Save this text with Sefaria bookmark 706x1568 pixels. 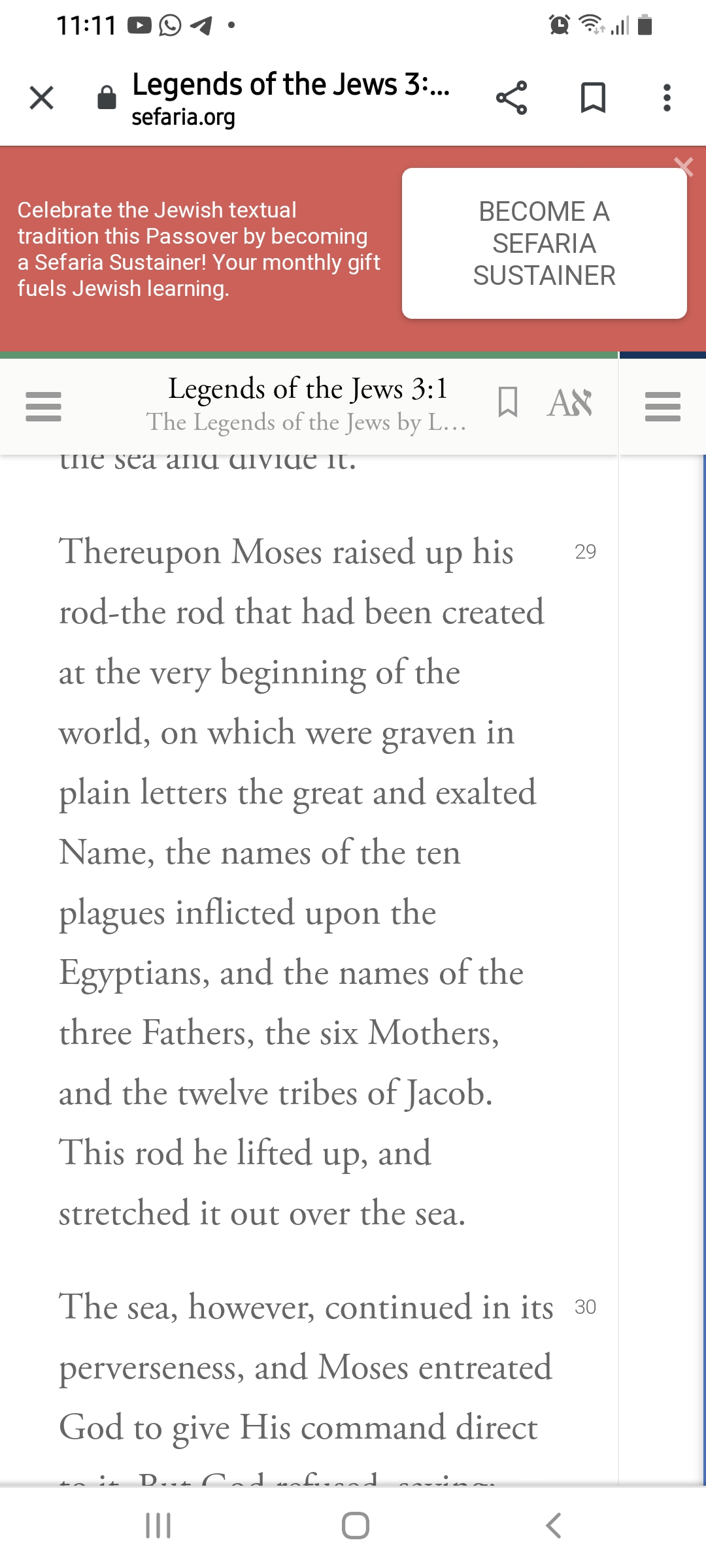[508, 402]
